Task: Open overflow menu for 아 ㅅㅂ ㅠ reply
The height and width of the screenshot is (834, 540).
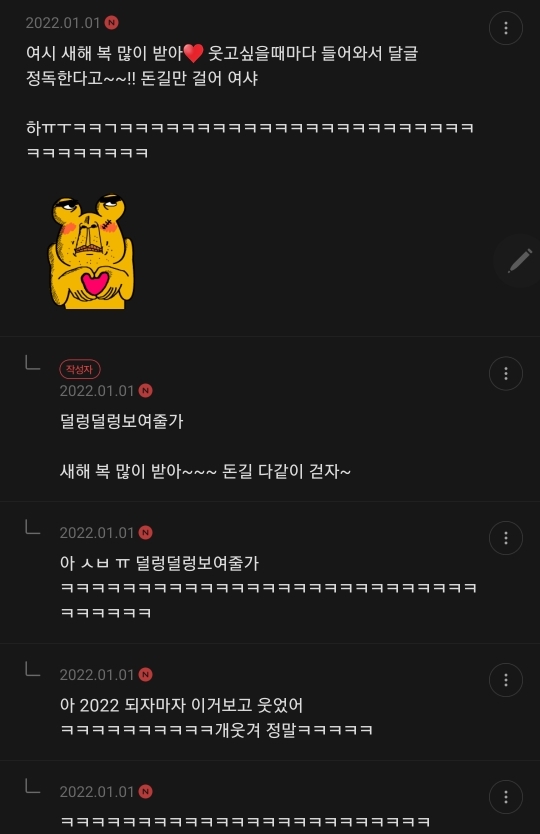Action: (505, 538)
